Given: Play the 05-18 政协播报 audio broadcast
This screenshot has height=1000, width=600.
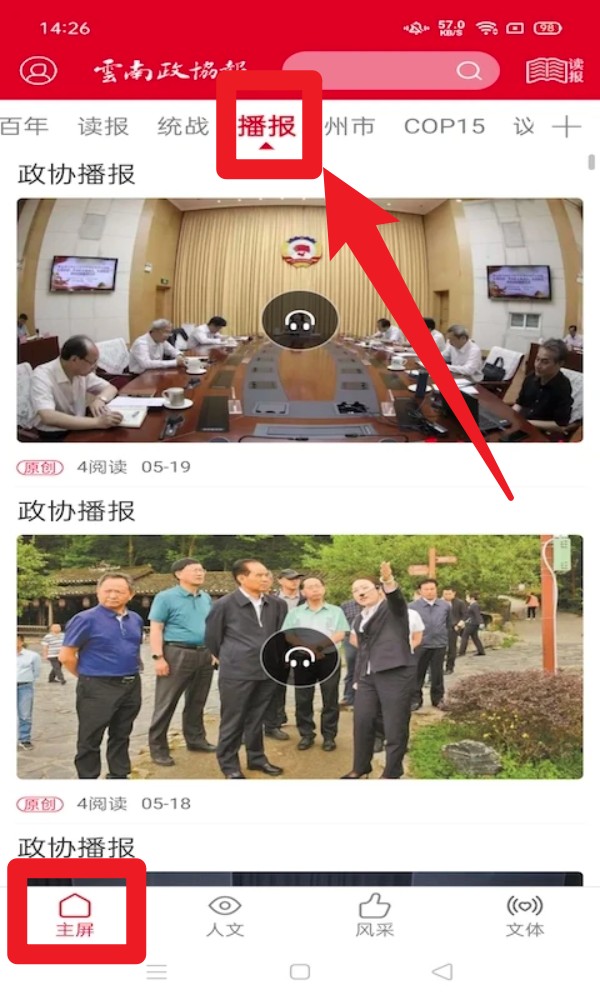Looking at the screenshot, I should pyautogui.click(x=300, y=657).
